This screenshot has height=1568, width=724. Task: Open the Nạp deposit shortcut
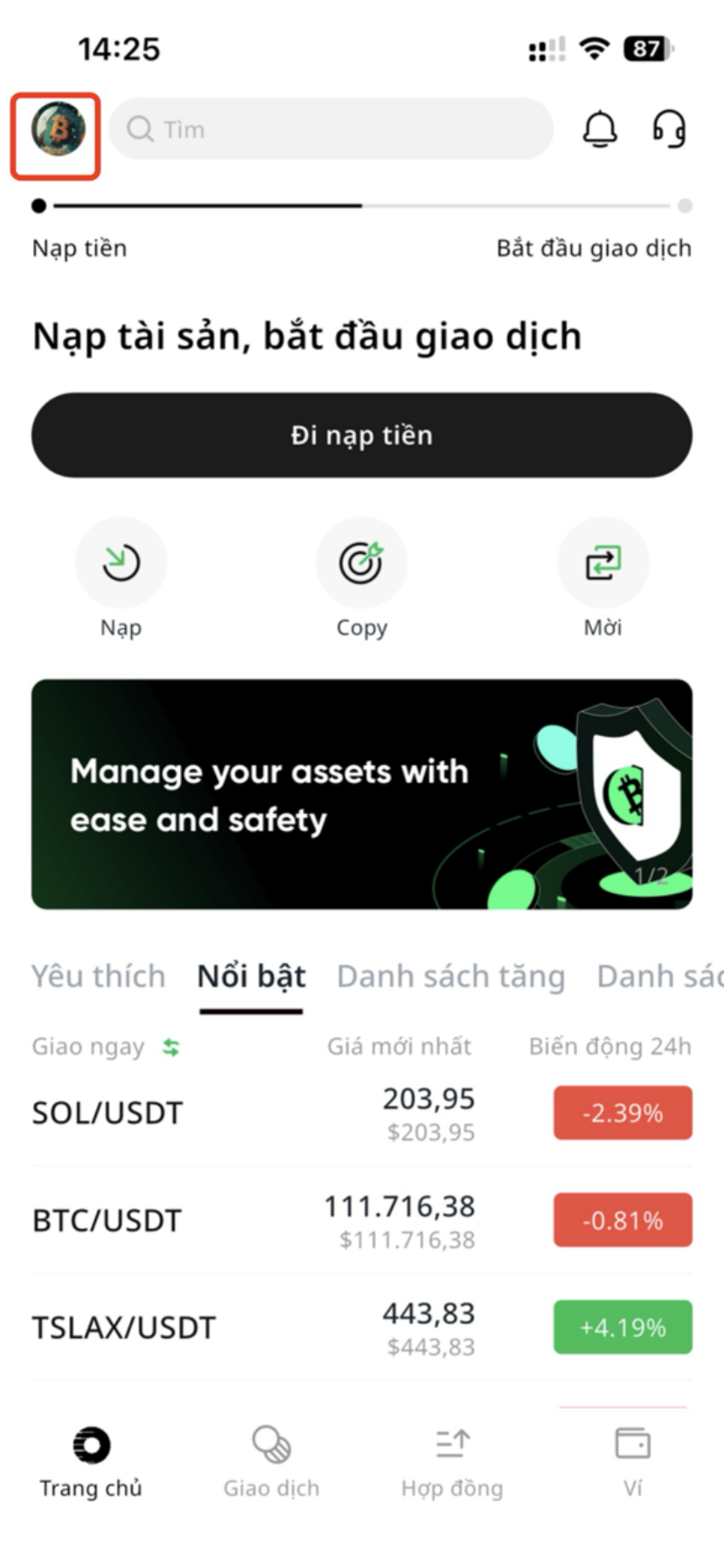pyautogui.click(x=121, y=563)
